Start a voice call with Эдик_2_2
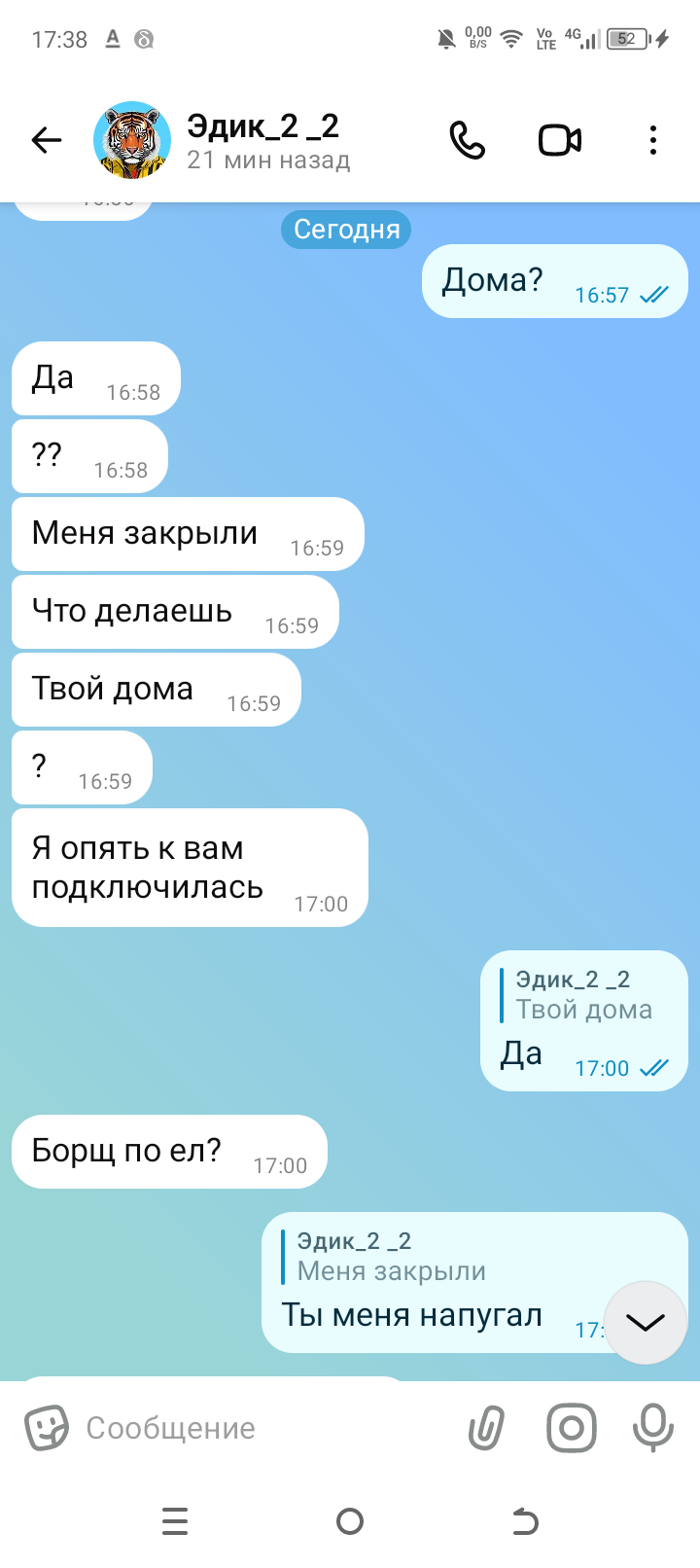This screenshot has width=700, height=1568. 467,141
